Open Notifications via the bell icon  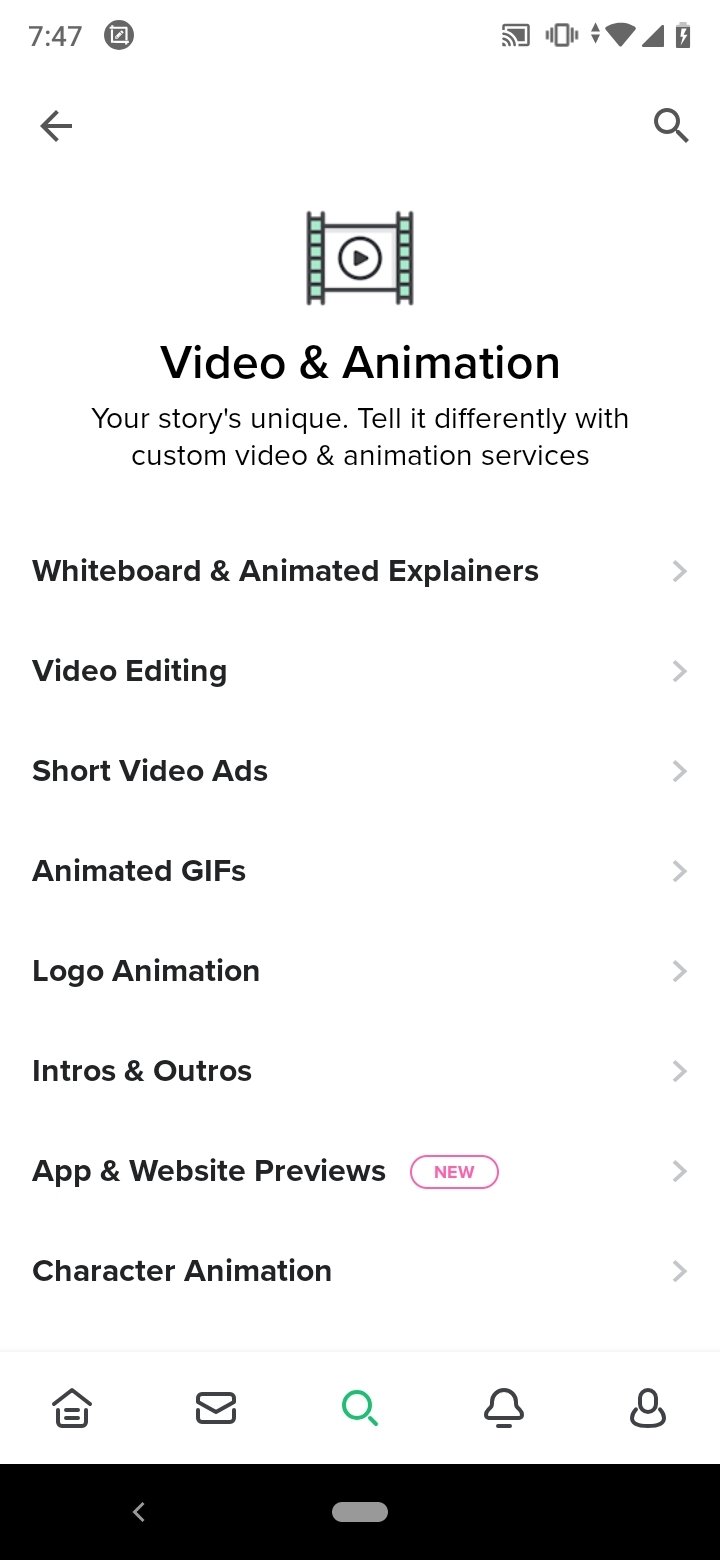tap(505, 1407)
